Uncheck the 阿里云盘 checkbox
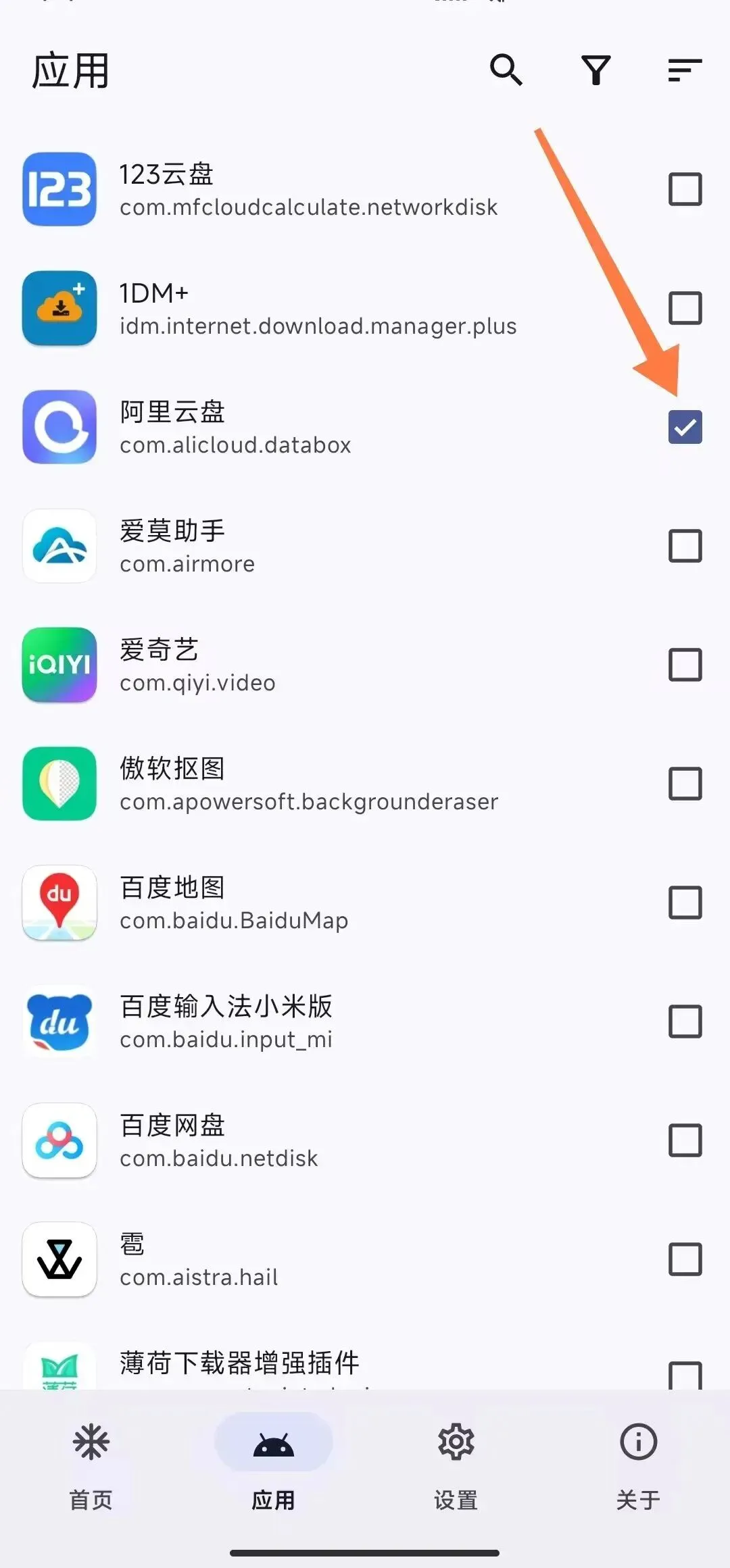 [685, 427]
